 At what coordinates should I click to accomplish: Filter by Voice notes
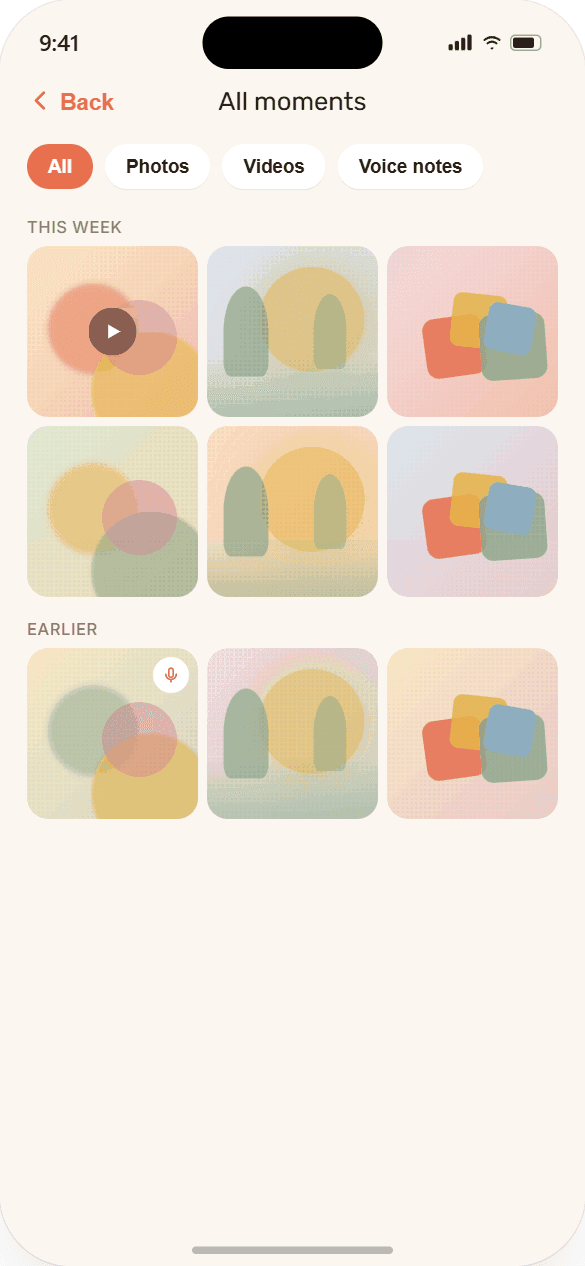coord(410,166)
